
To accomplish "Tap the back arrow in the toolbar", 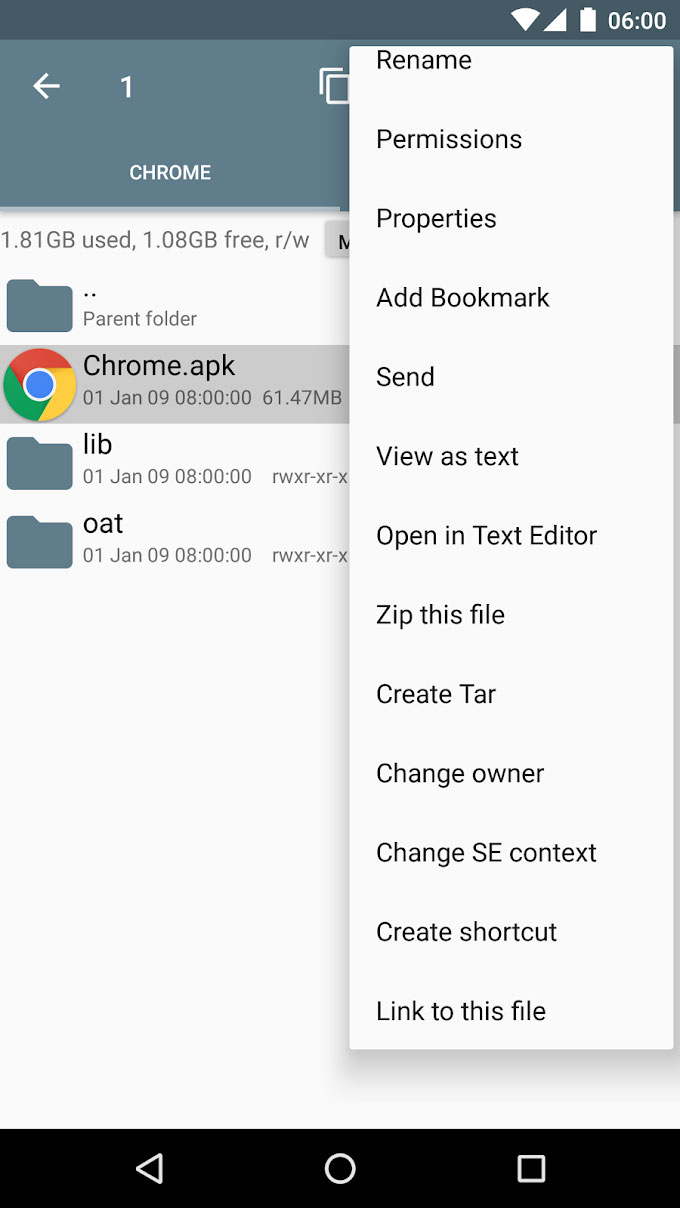I will coord(46,87).
